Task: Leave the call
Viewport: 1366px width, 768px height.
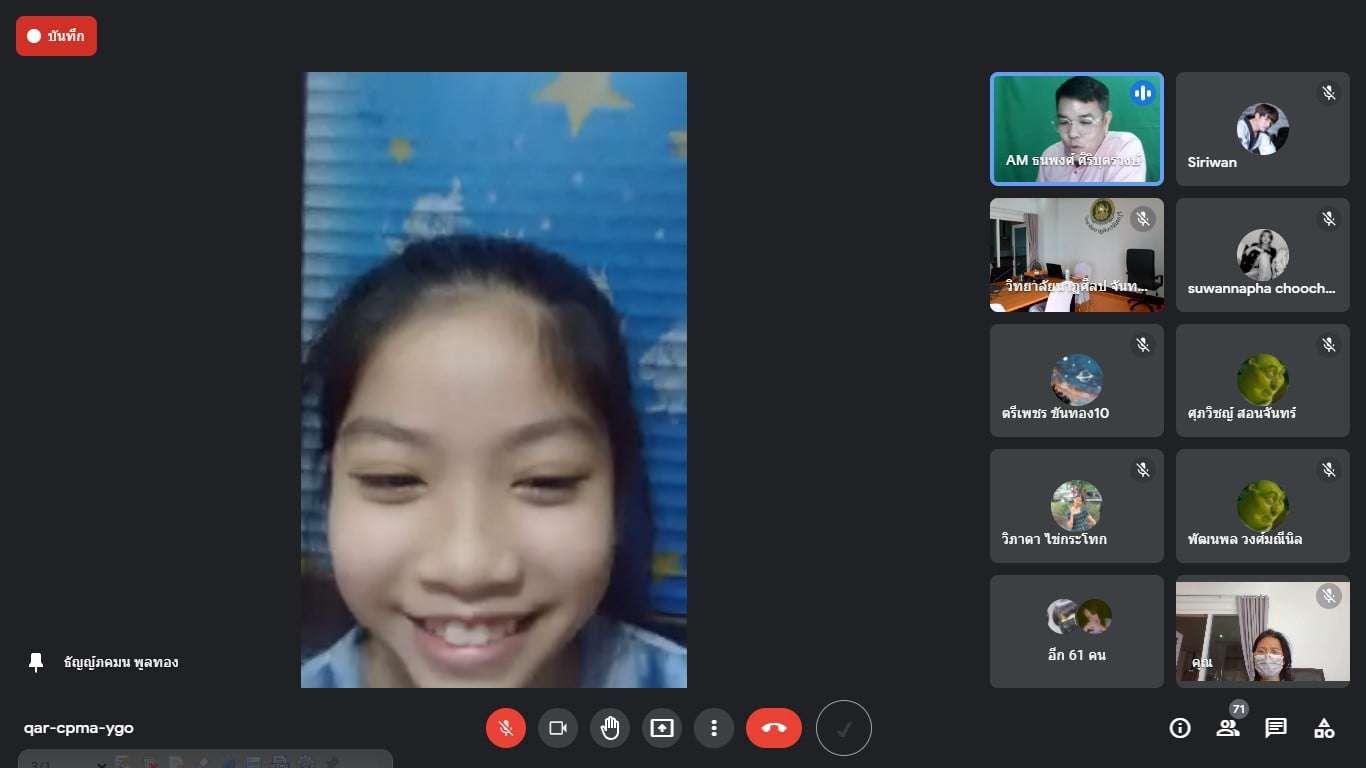Action: click(774, 728)
